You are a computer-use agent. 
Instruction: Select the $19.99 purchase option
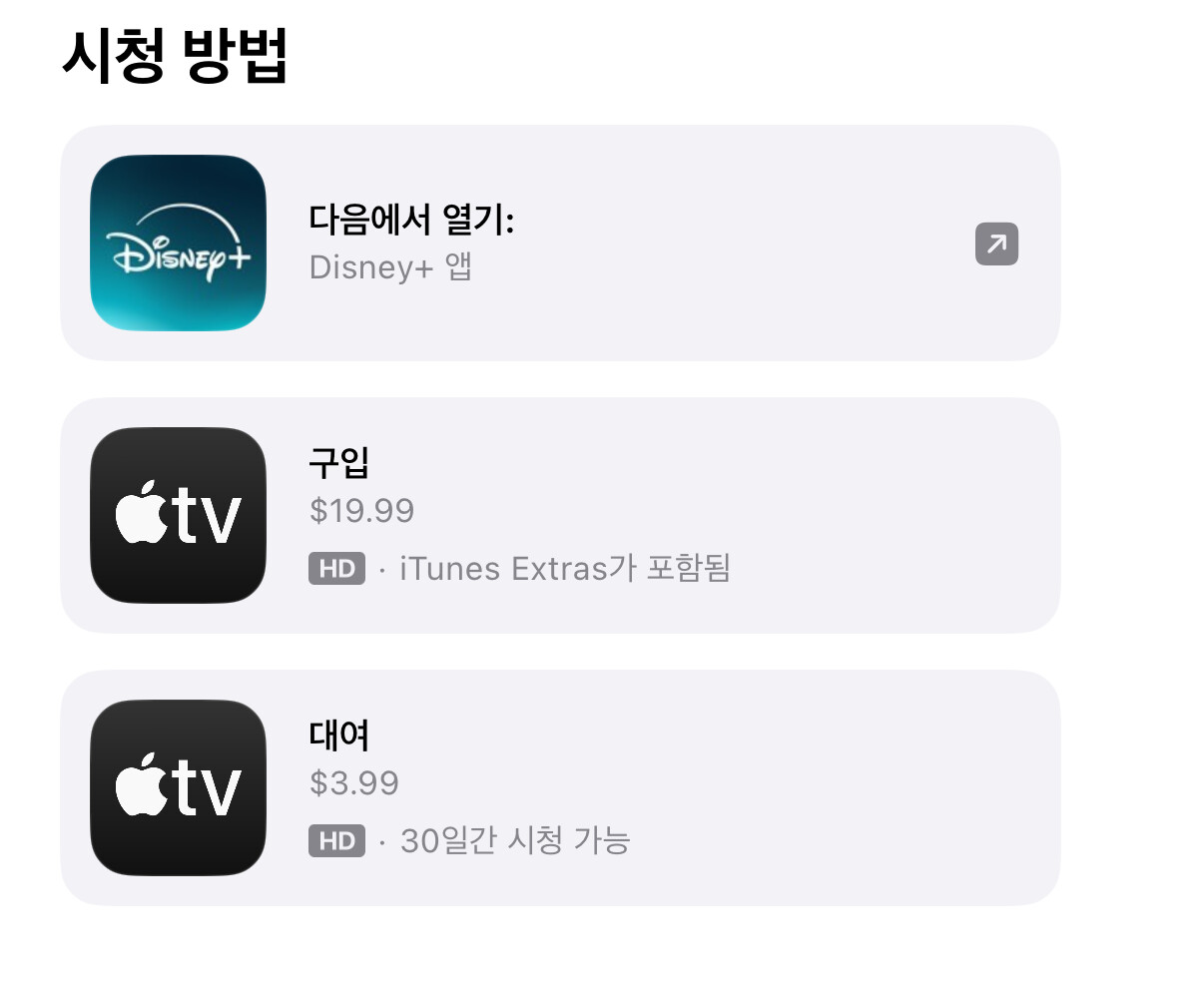(x=560, y=515)
